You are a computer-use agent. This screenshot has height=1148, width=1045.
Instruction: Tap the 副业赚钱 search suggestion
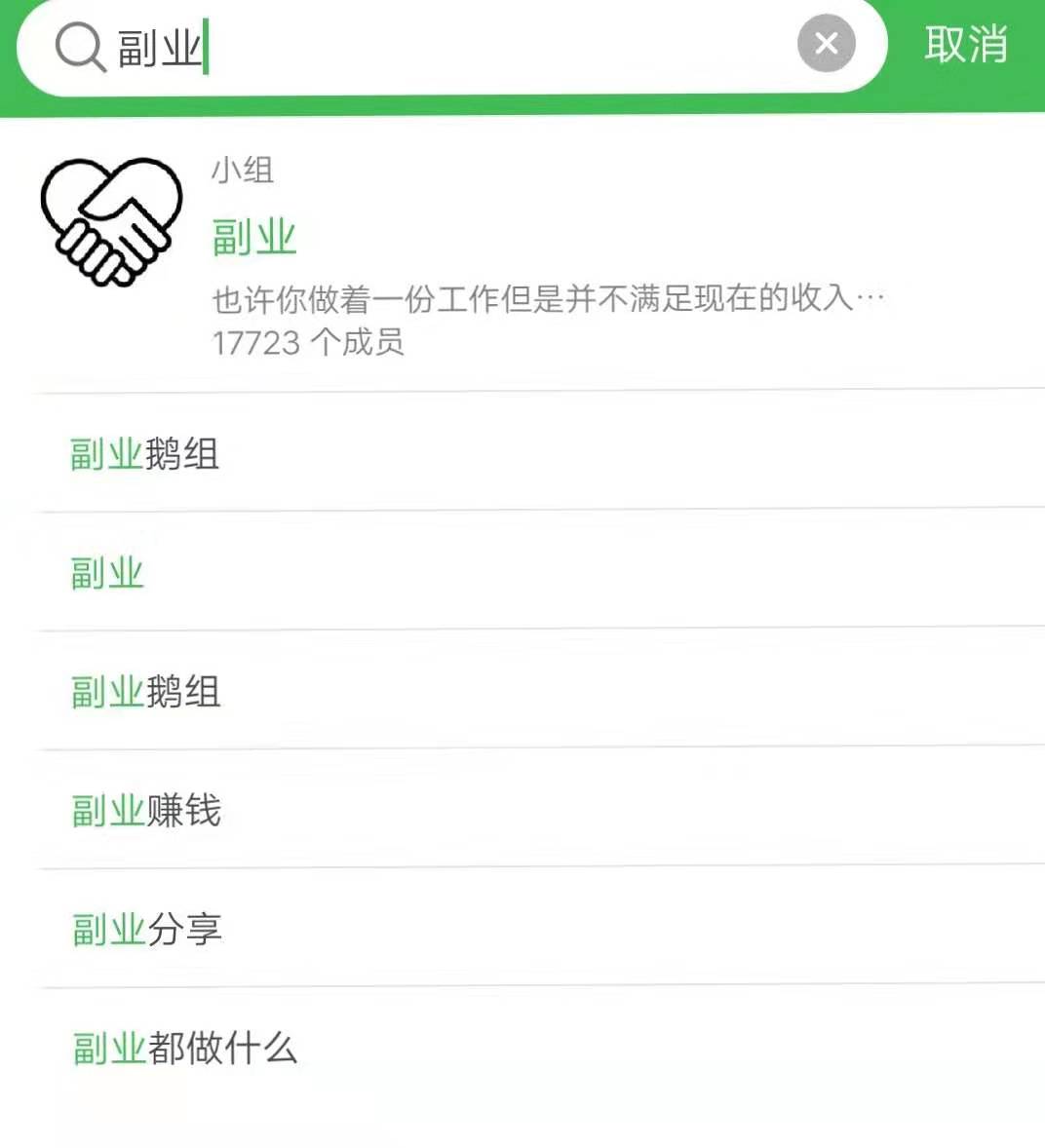[146, 811]
